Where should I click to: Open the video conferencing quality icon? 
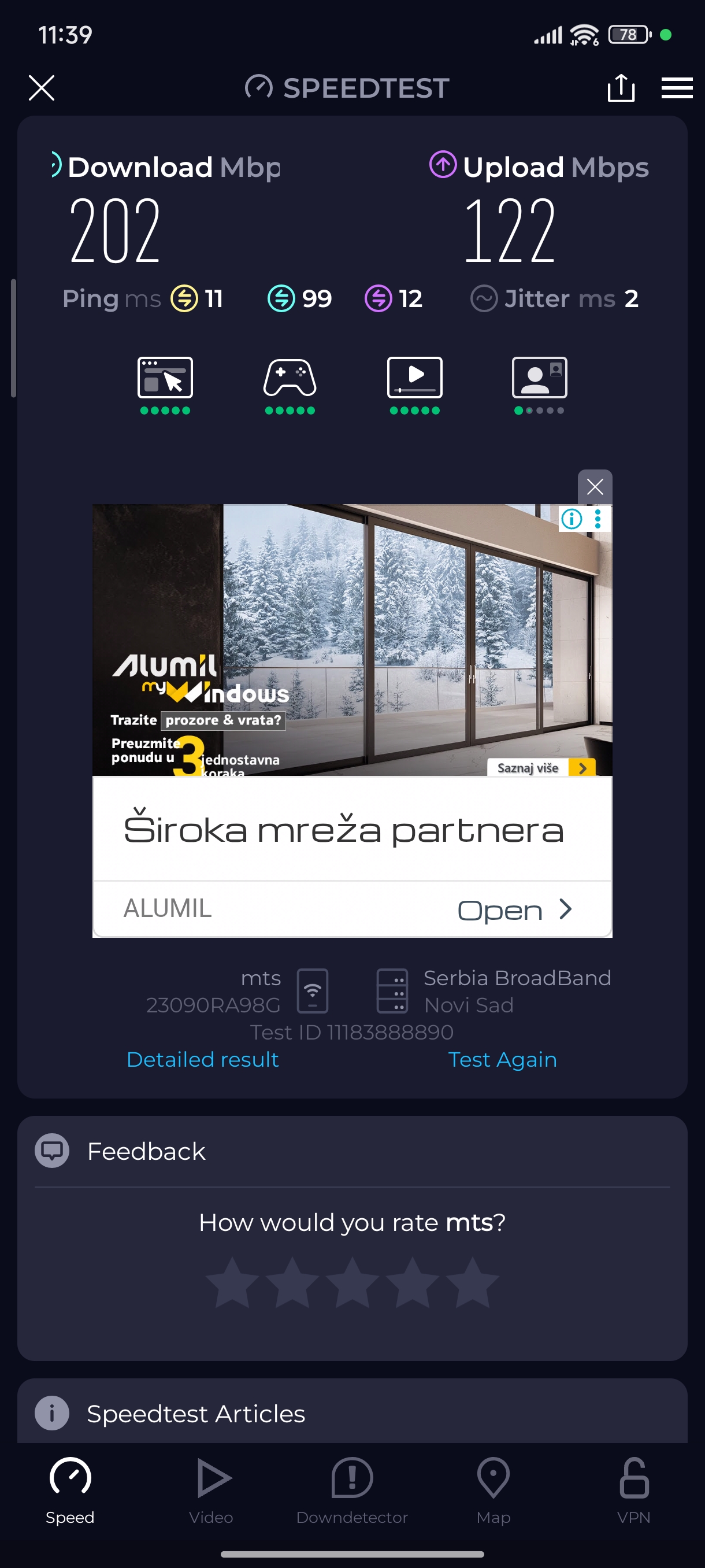(x=540, y=379)
